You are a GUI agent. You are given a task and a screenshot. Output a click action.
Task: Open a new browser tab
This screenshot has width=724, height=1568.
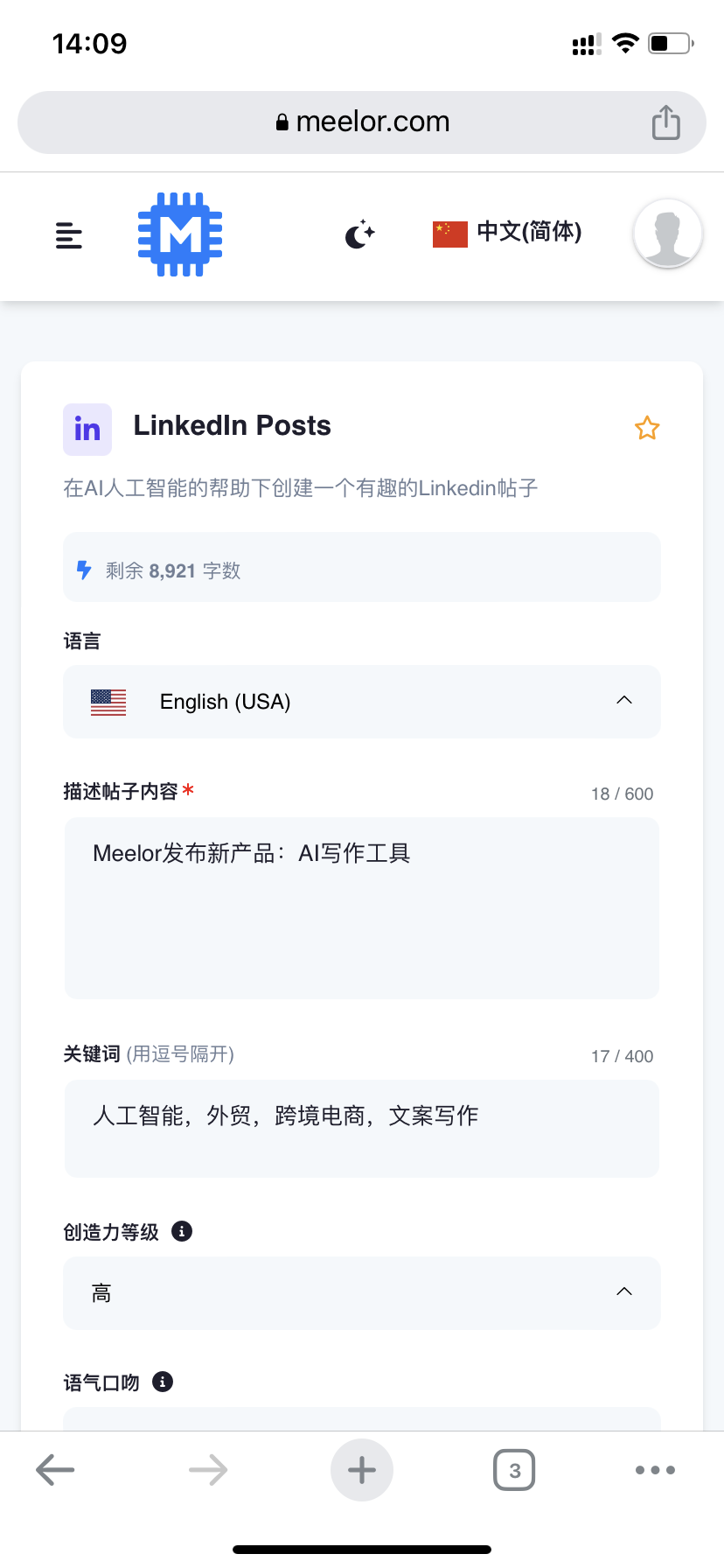click(362, 1470)
